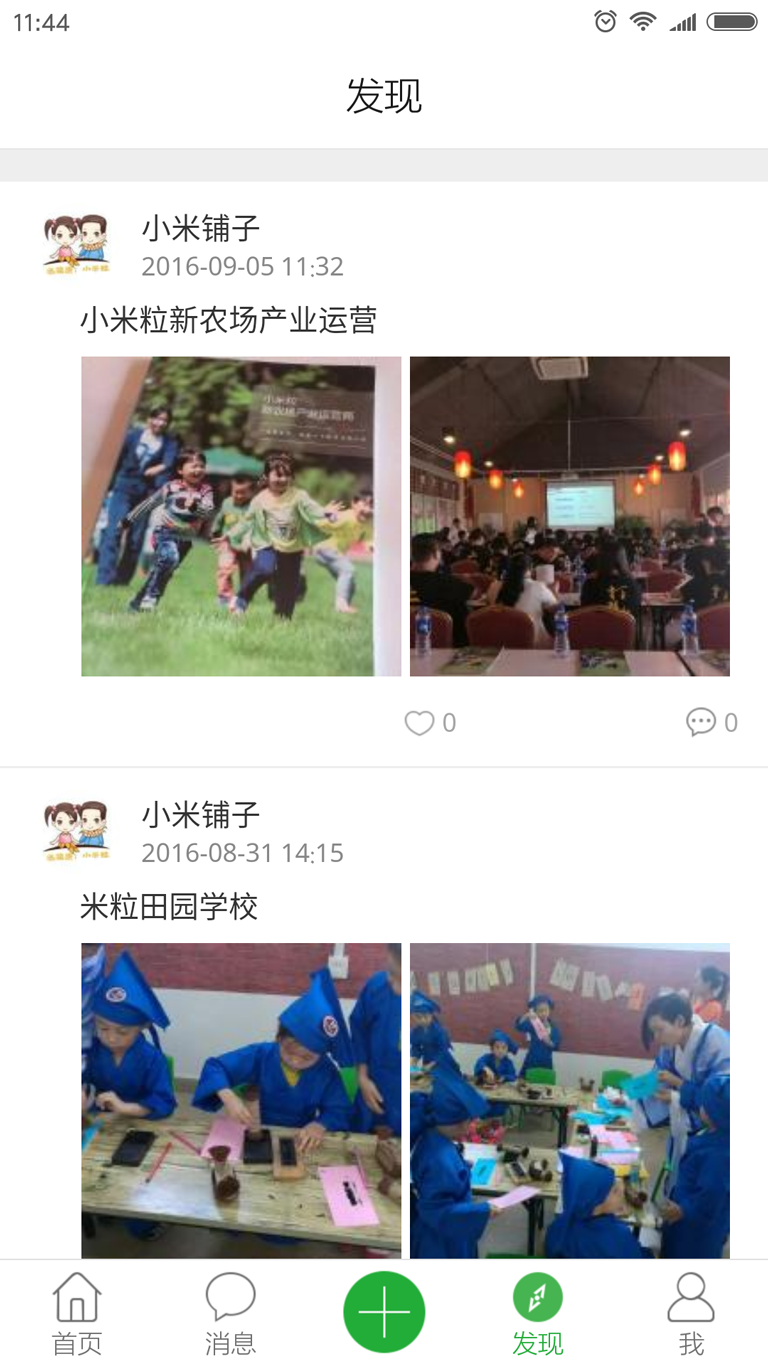Open 小米铺子 avatar on the 2016-08-31 post
This screenshot has height=1365, width=768.
click(76, 831)
